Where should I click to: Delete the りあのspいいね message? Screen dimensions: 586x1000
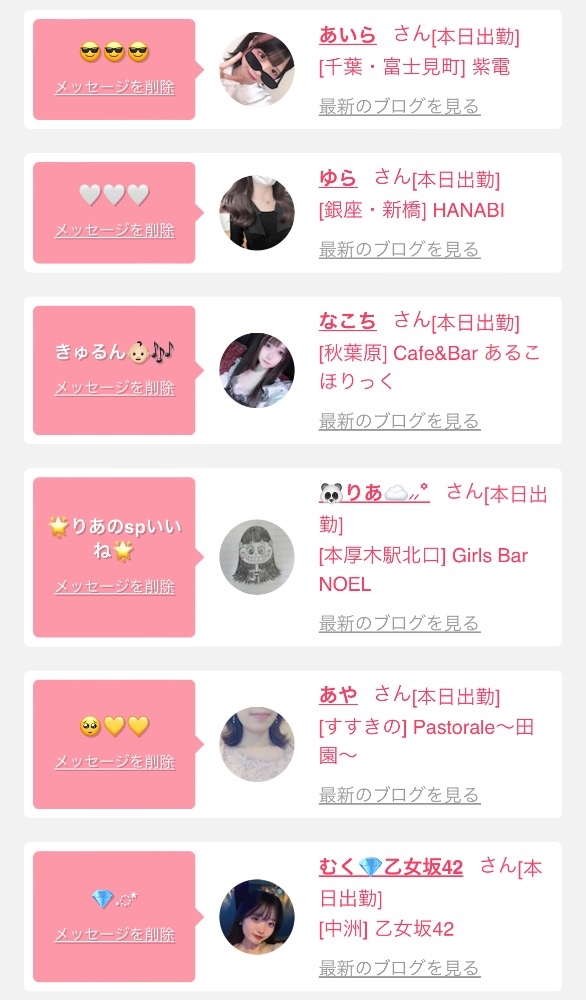point(115,587)
